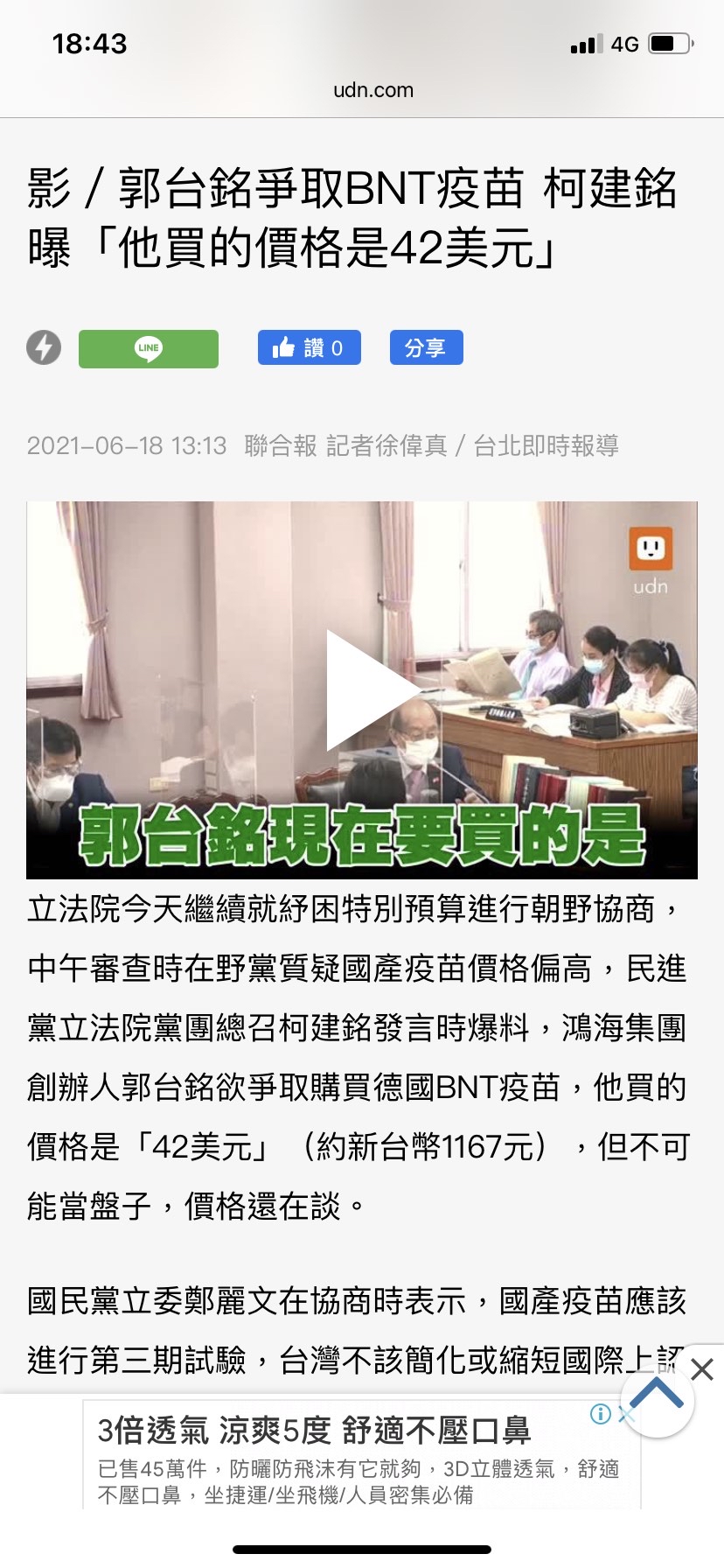Image resolution: width=724 pixels, height=1568 pixels.
Task: Tap the udn.com address bar
Action: pyautogui.click(x=372, y=90)
